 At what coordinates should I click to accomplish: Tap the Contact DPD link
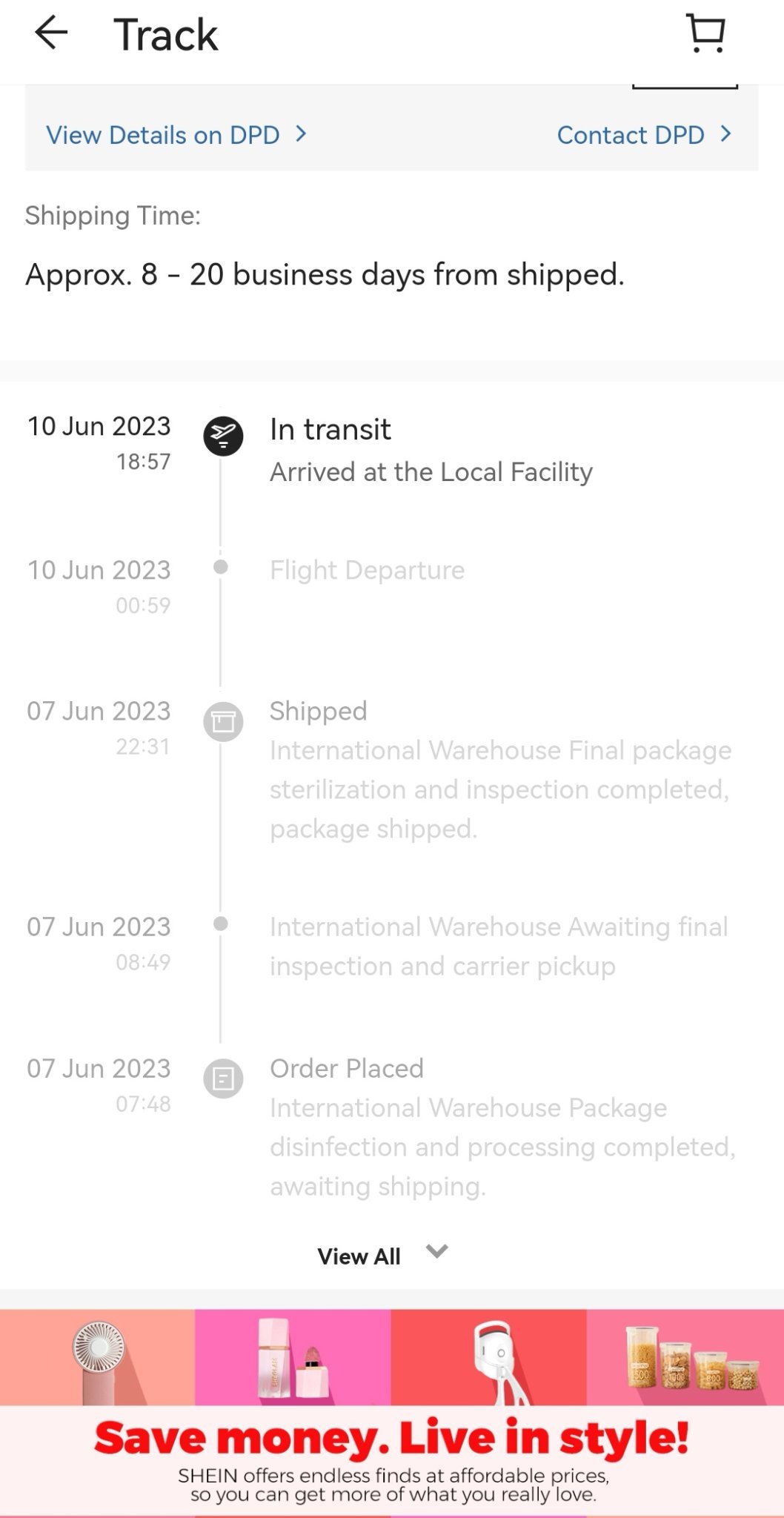tap(644, 135)
